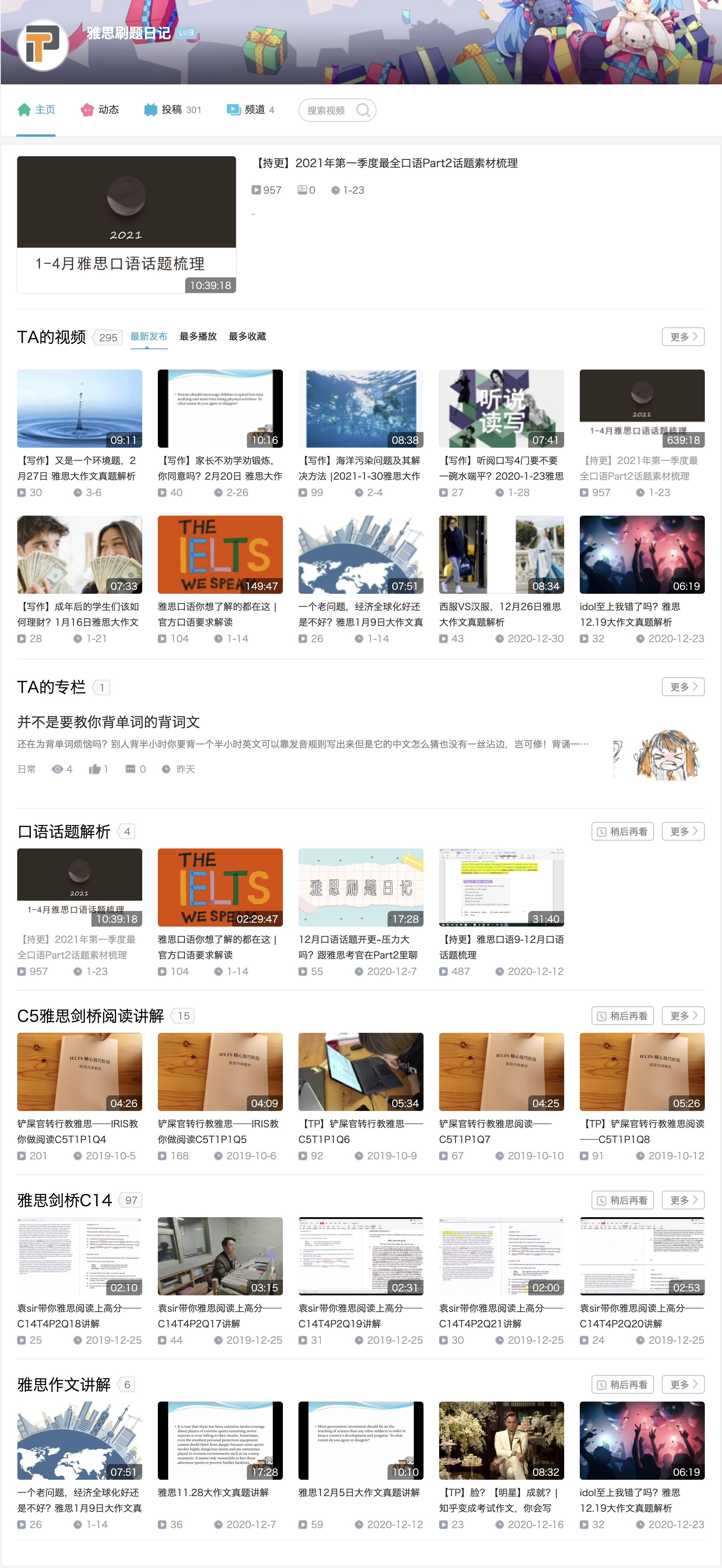Open the article 并不是要教你背单词的背词文
This screenshot has width=722, height=1568.
point(108,722)
